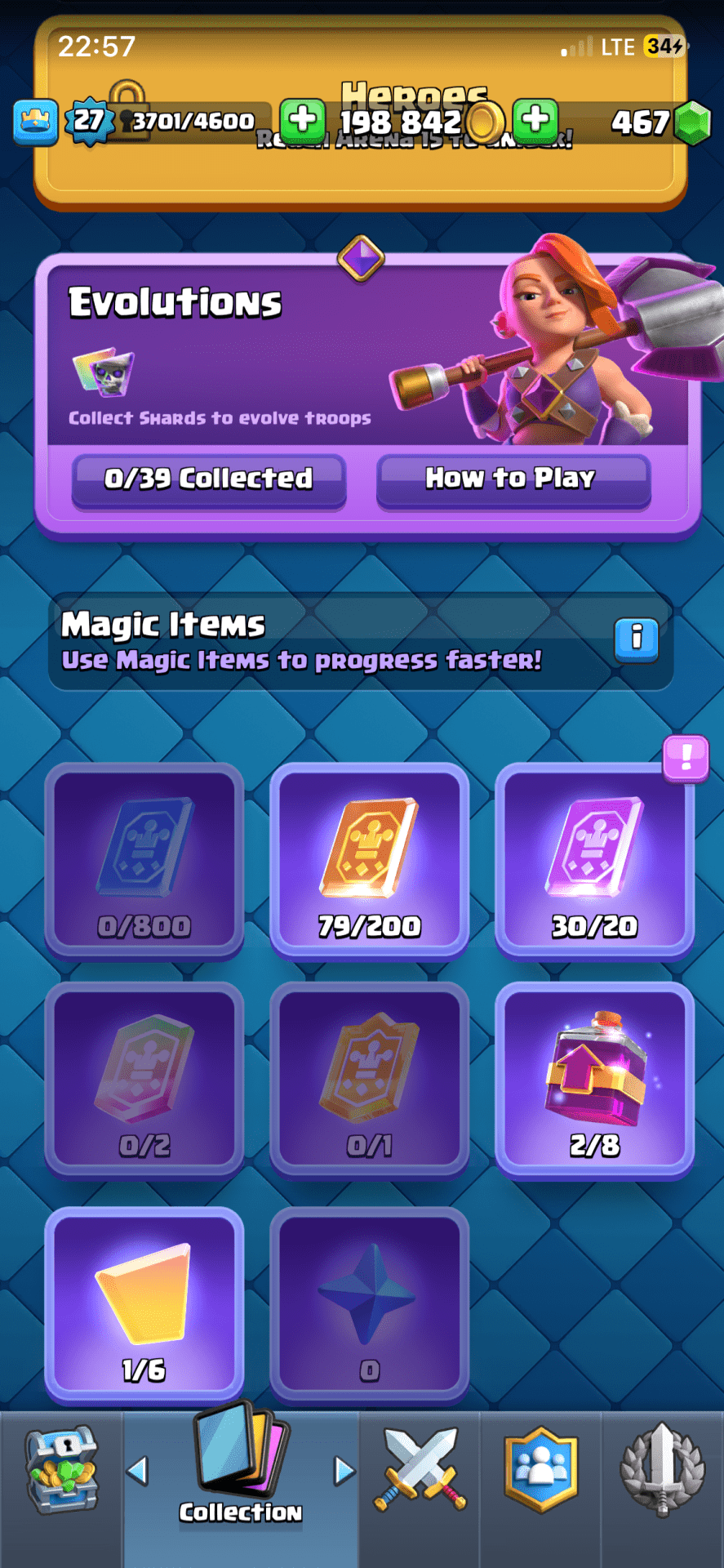Select the magic potion item showing 2/8

point(594,1080)
